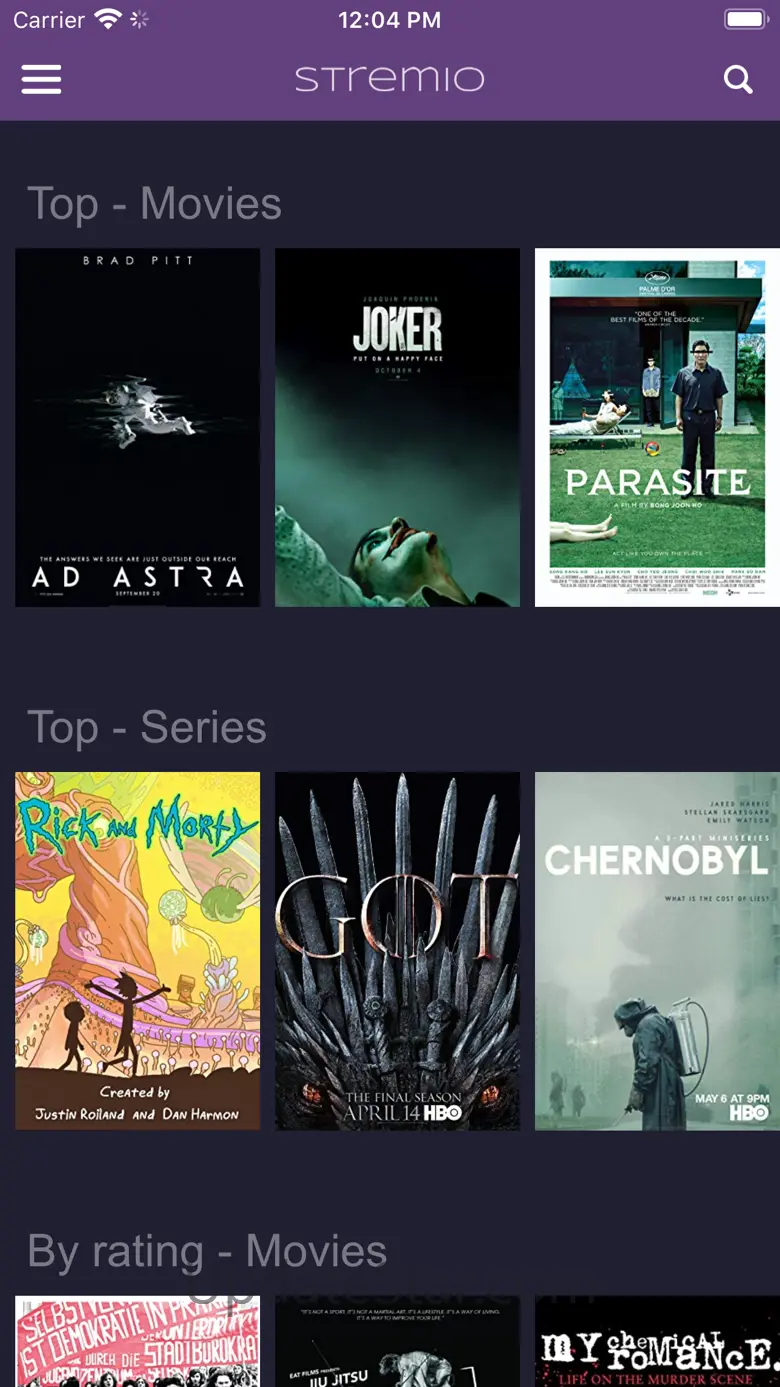
Task: Open the Parasite movie poster
Action: tap(657, 428)
